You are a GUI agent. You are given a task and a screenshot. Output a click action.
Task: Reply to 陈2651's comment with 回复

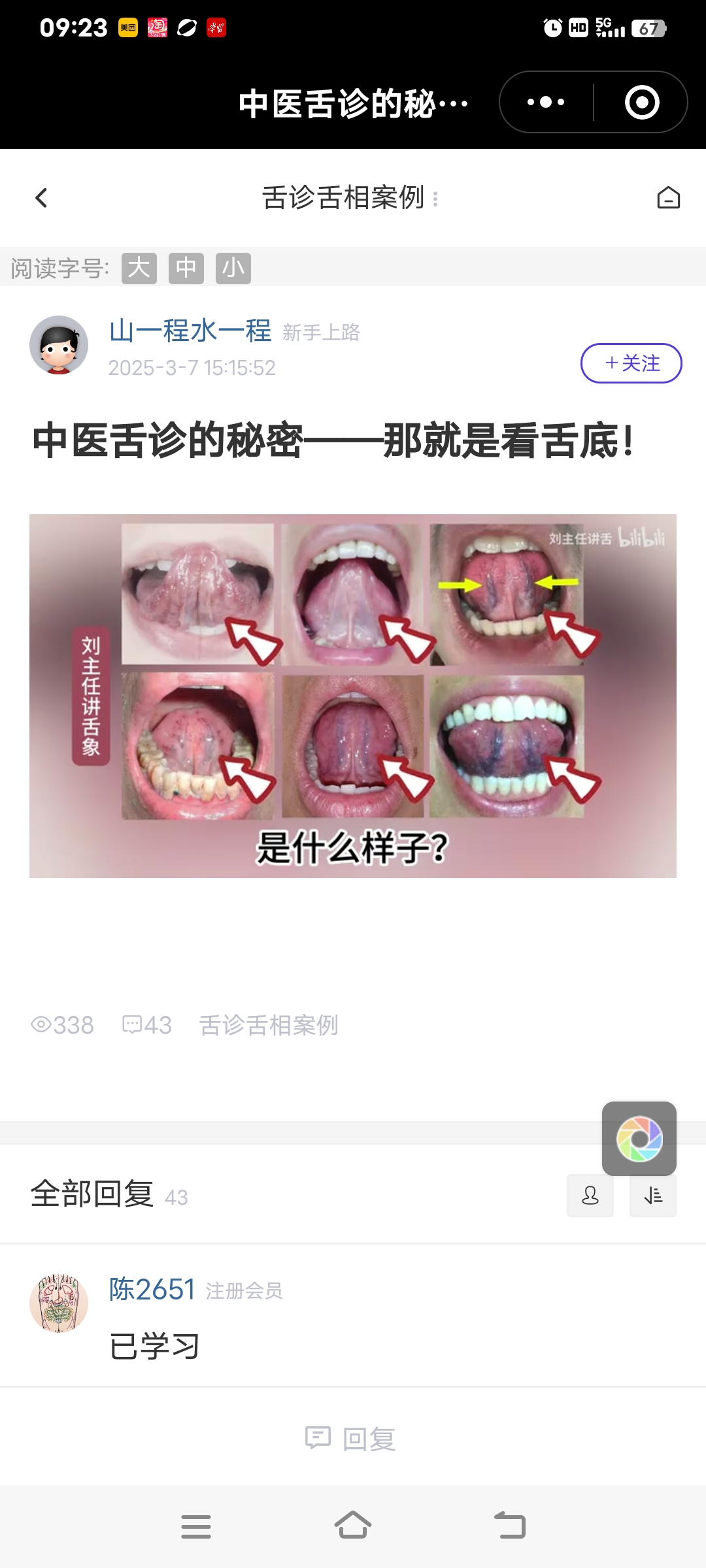pos(350,1439)
